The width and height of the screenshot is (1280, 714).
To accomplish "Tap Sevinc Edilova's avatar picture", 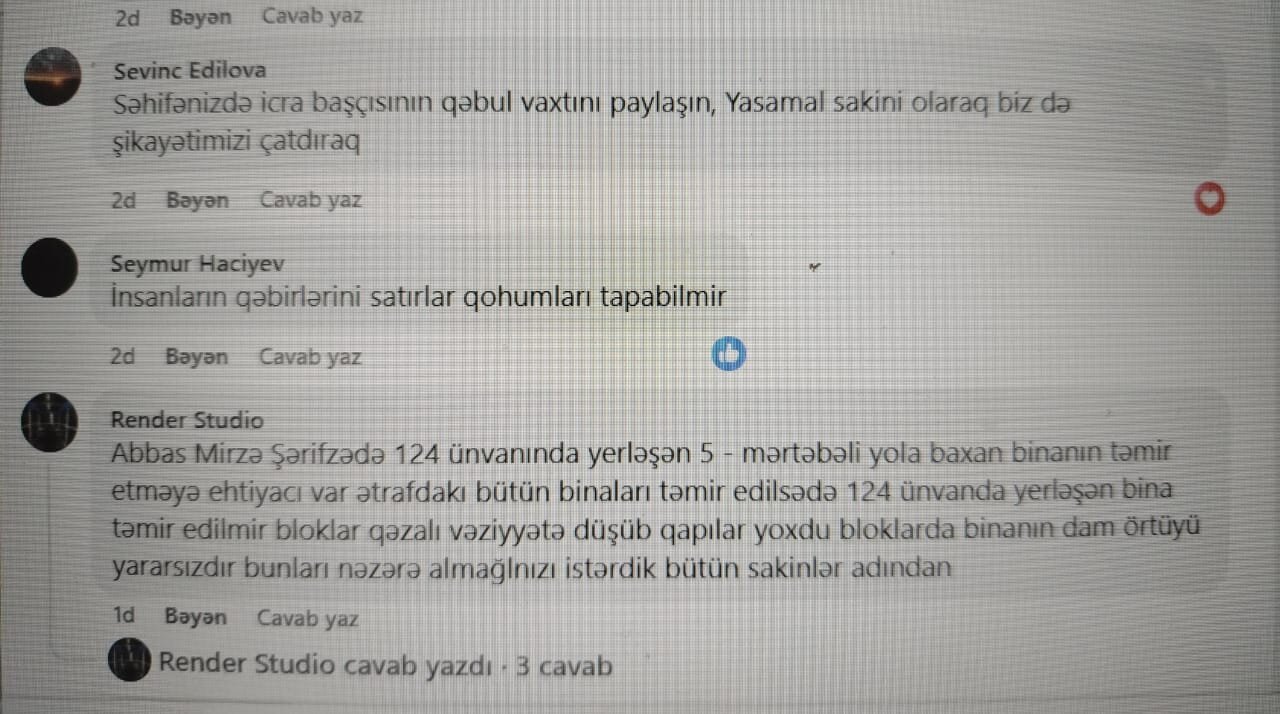I will click(x=52, y=76).
